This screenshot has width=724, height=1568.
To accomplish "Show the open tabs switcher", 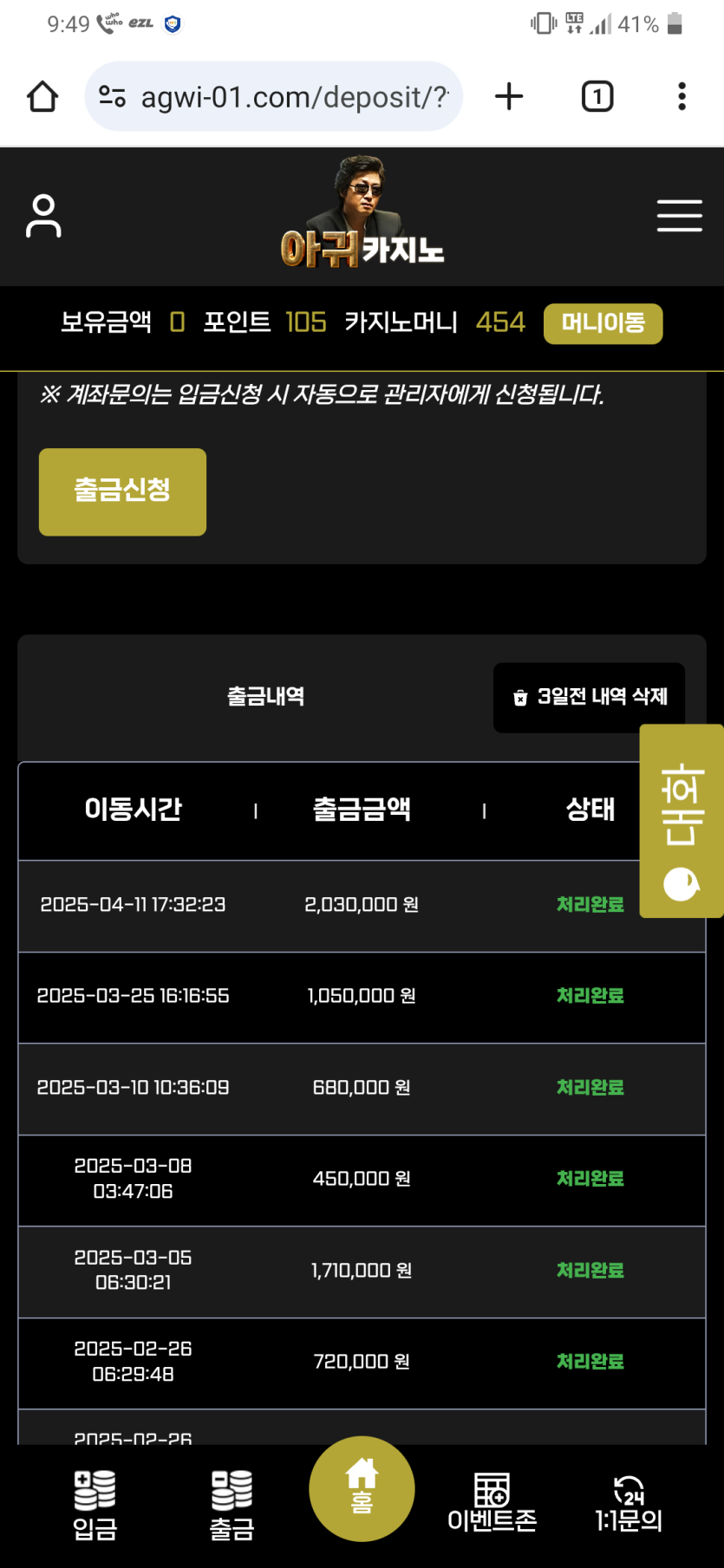I will tap(597, 96).
